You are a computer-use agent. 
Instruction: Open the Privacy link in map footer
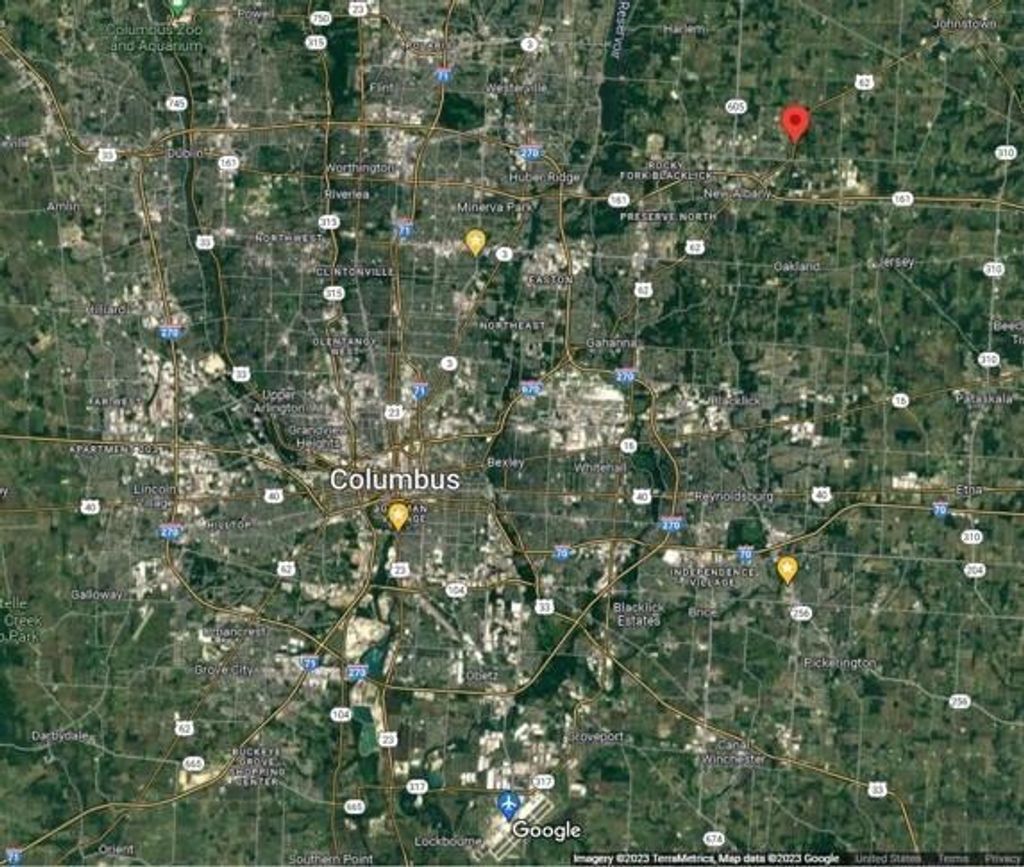1003,859
